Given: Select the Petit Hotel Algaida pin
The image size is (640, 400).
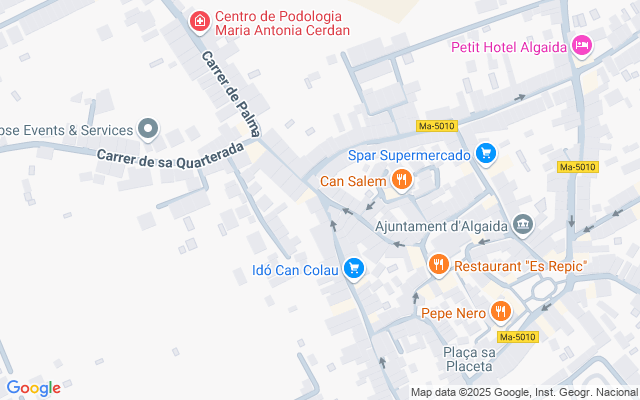Looking at the screenshot, I should coord(582,46).
